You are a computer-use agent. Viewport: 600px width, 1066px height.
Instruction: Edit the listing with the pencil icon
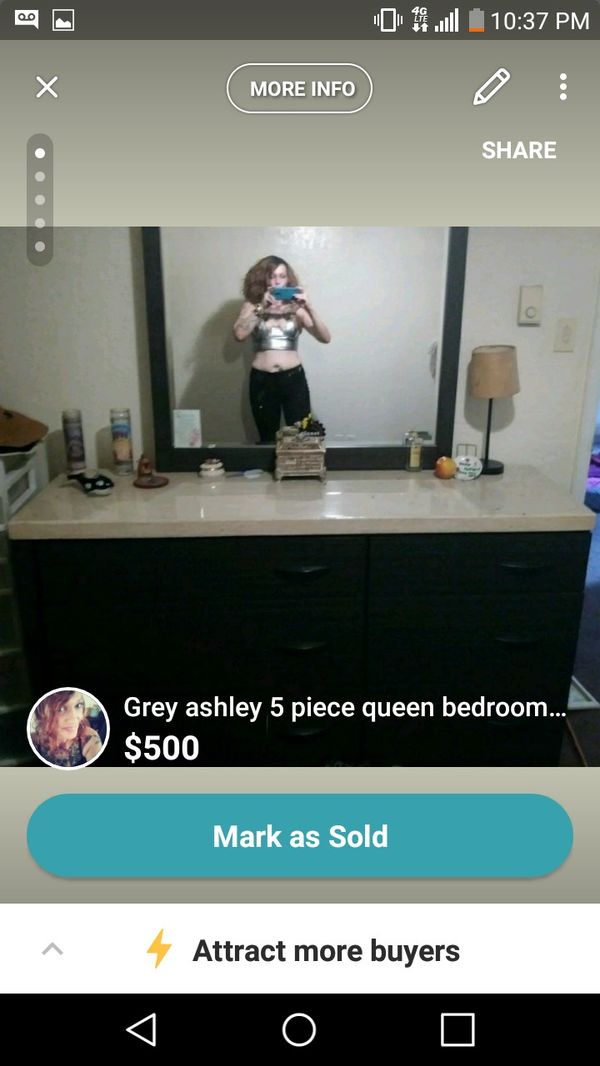point(491,87)
